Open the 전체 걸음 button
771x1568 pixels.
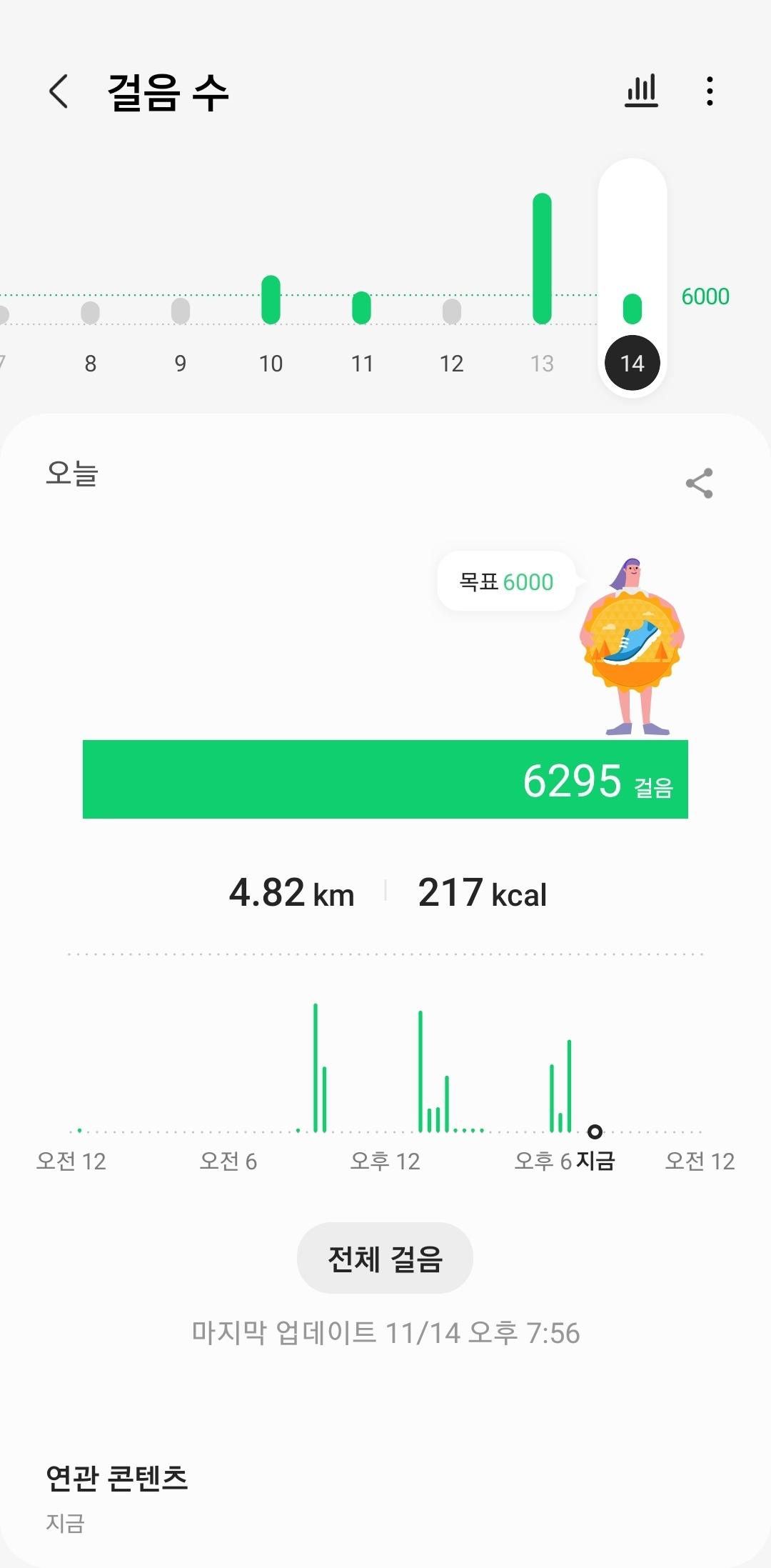point(385,1258)
